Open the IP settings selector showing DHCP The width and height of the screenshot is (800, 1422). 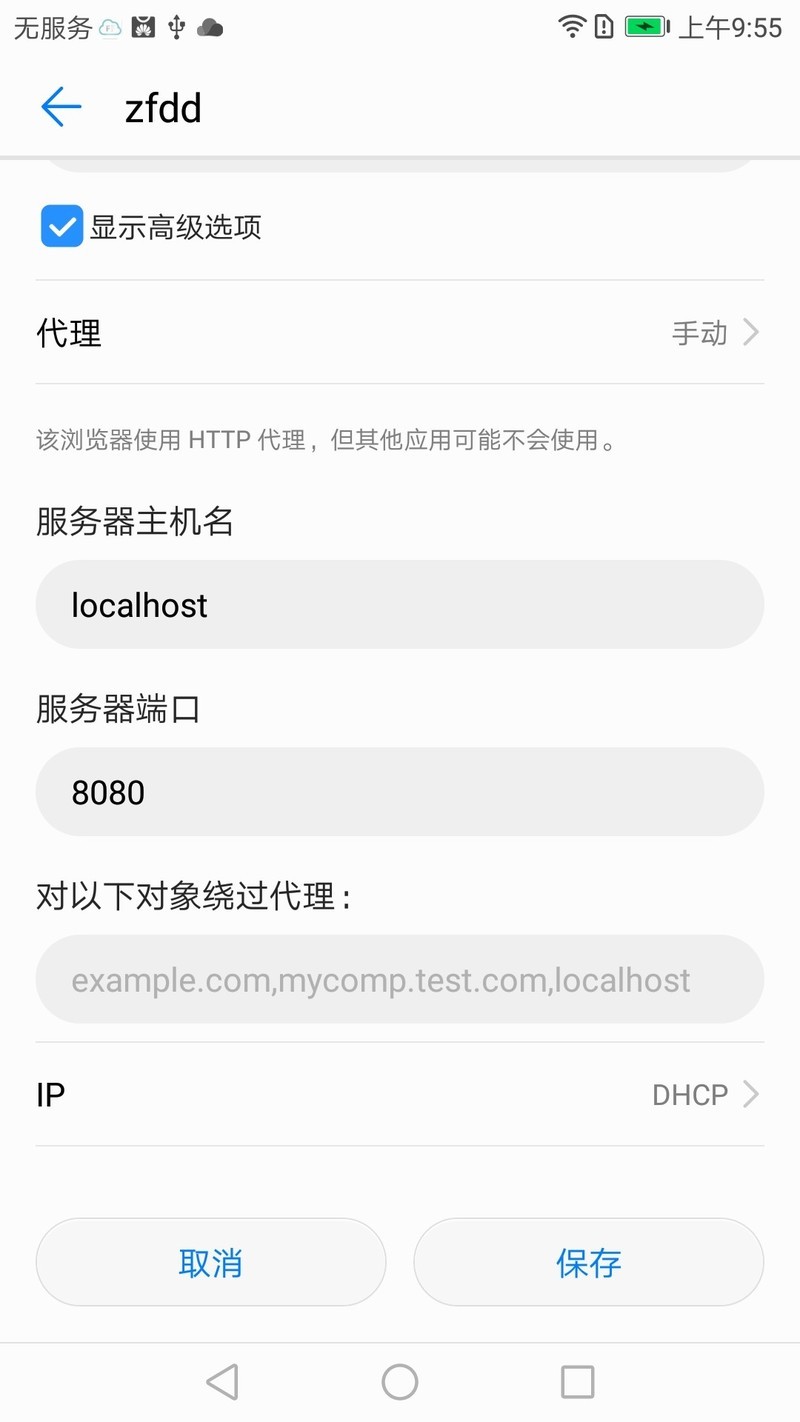[400, 1094]
